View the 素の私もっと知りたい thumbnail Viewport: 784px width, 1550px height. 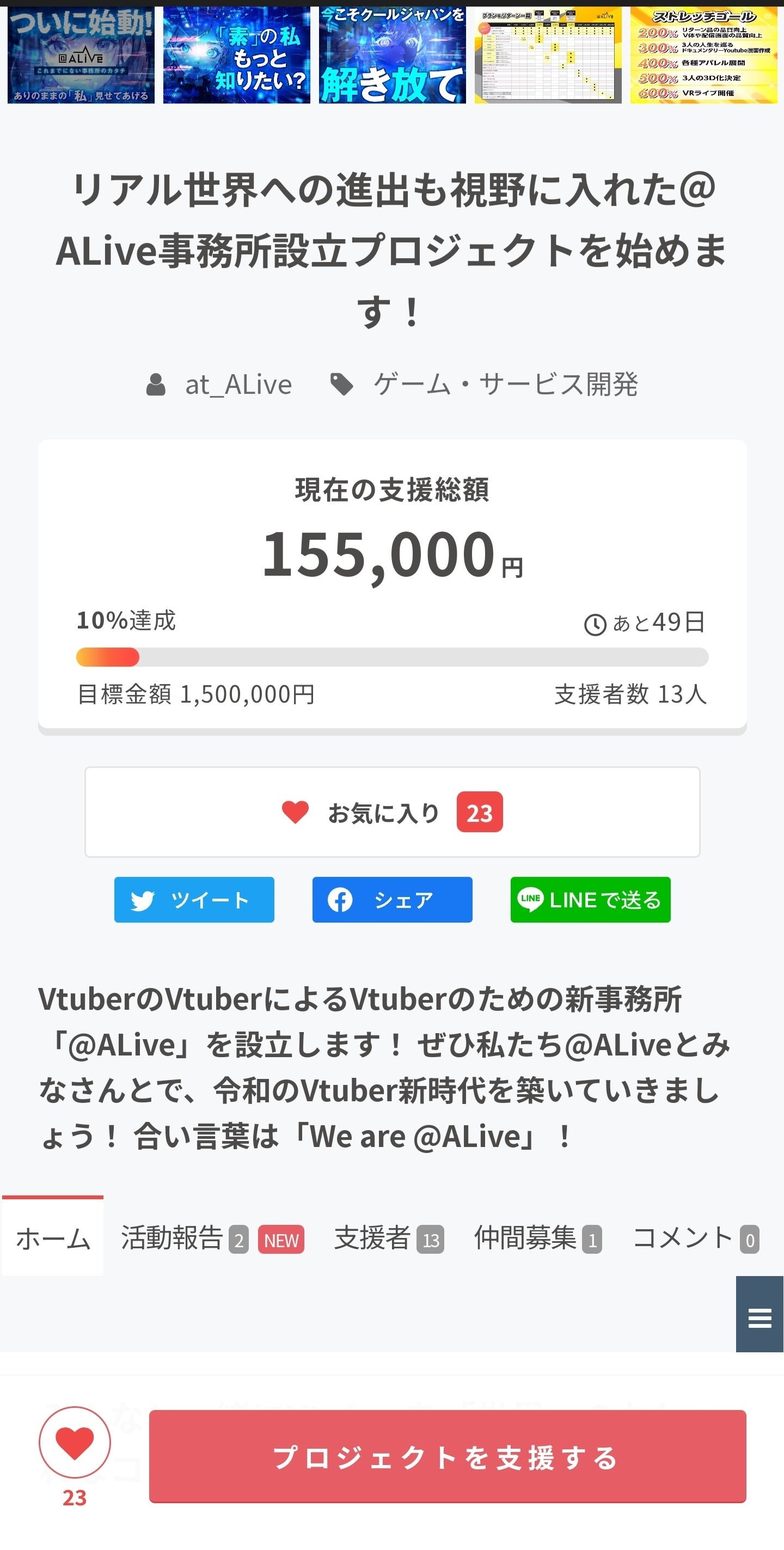tap(236, 55)
